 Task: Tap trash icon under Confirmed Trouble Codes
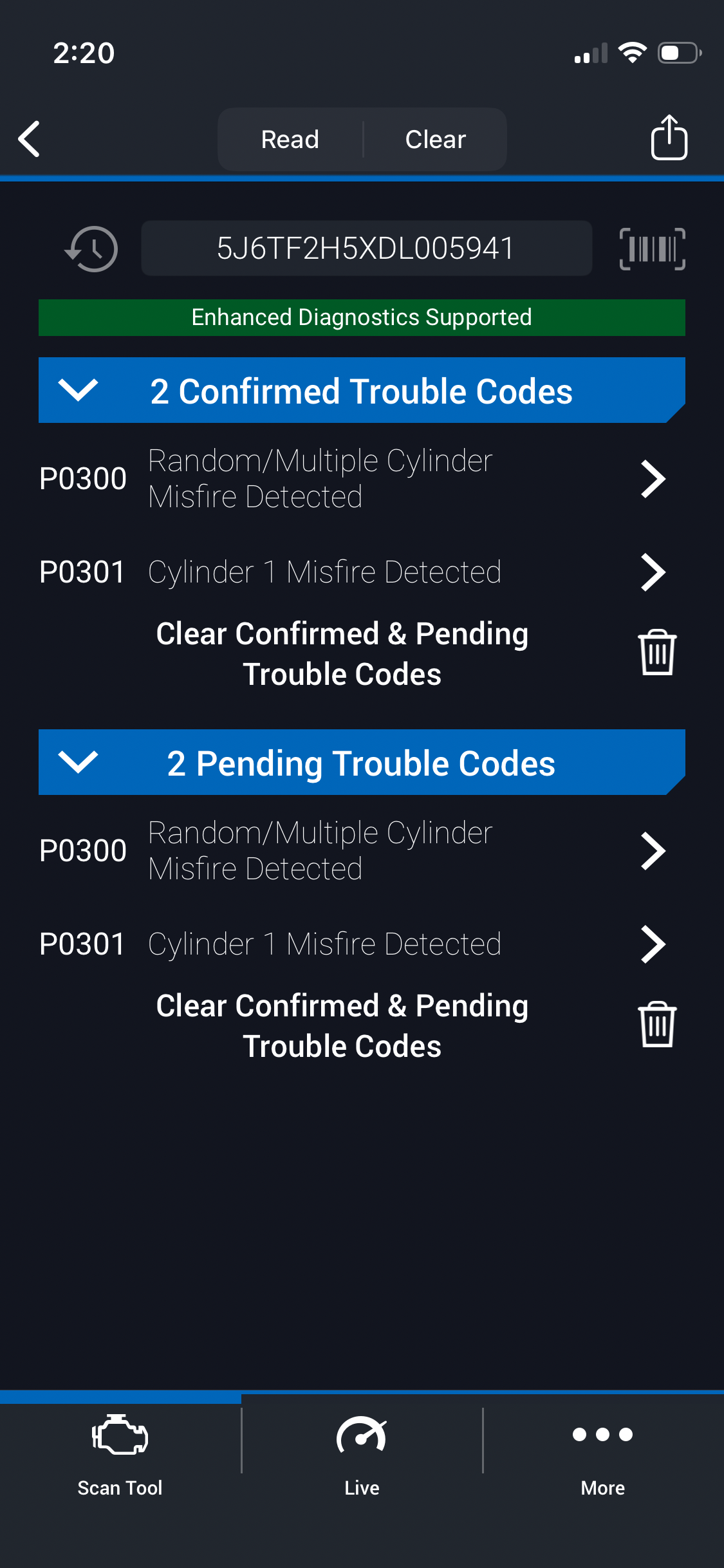pos(657,653)
